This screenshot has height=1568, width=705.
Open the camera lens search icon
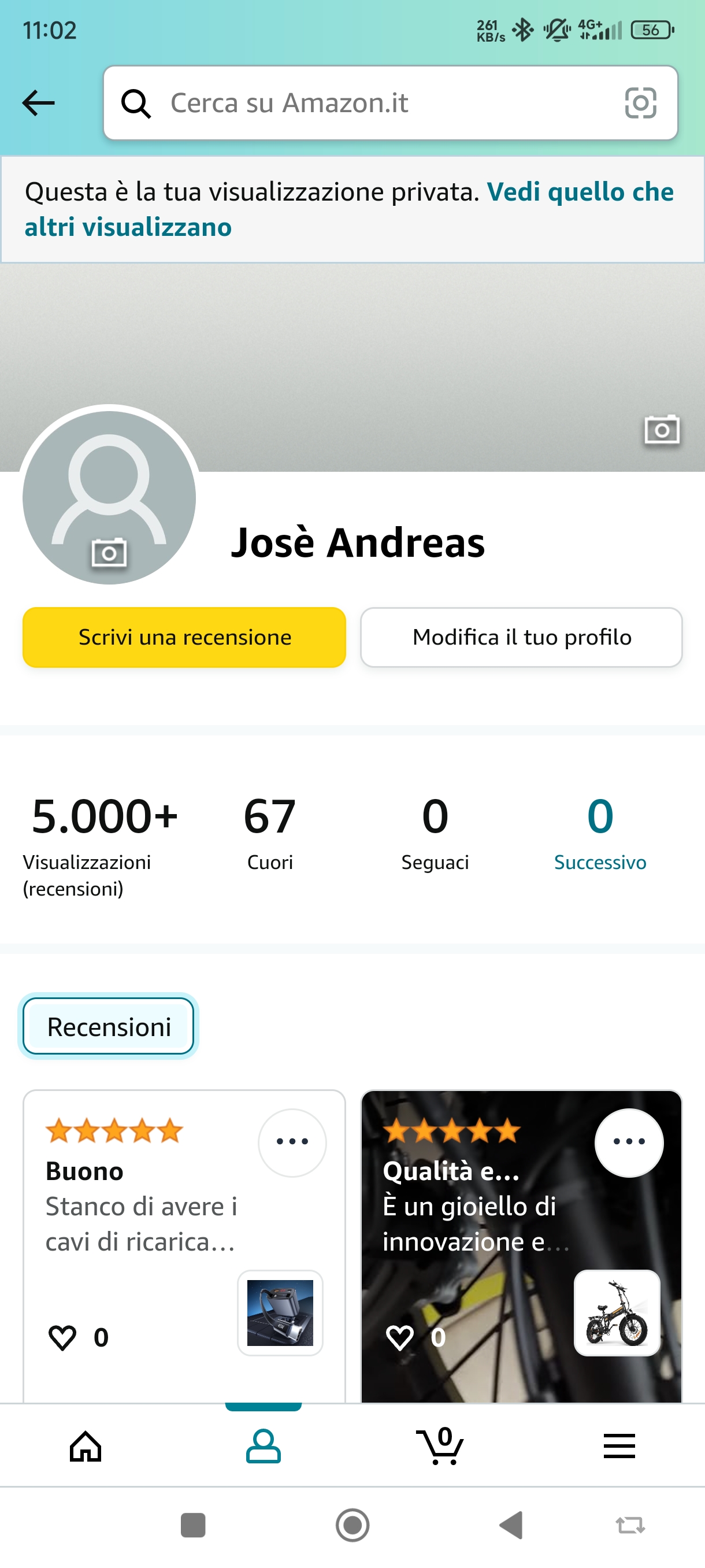(640, 103)
